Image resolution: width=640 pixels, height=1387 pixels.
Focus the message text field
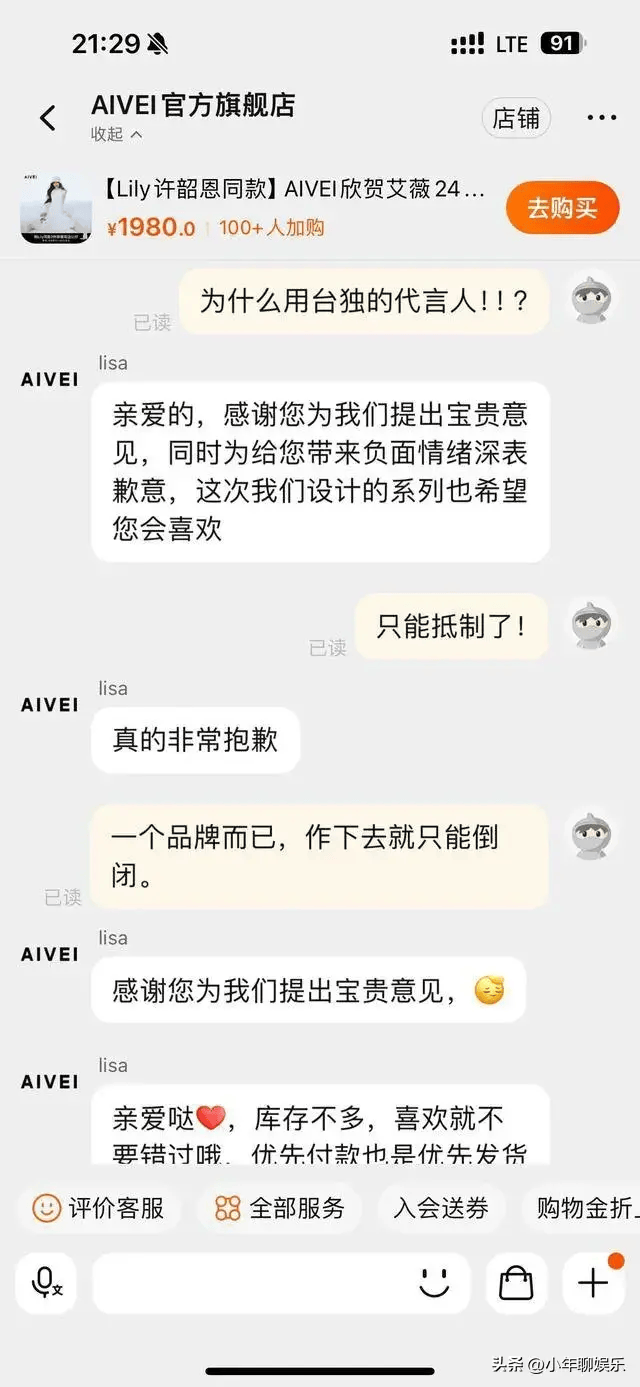pos(250,1283)
